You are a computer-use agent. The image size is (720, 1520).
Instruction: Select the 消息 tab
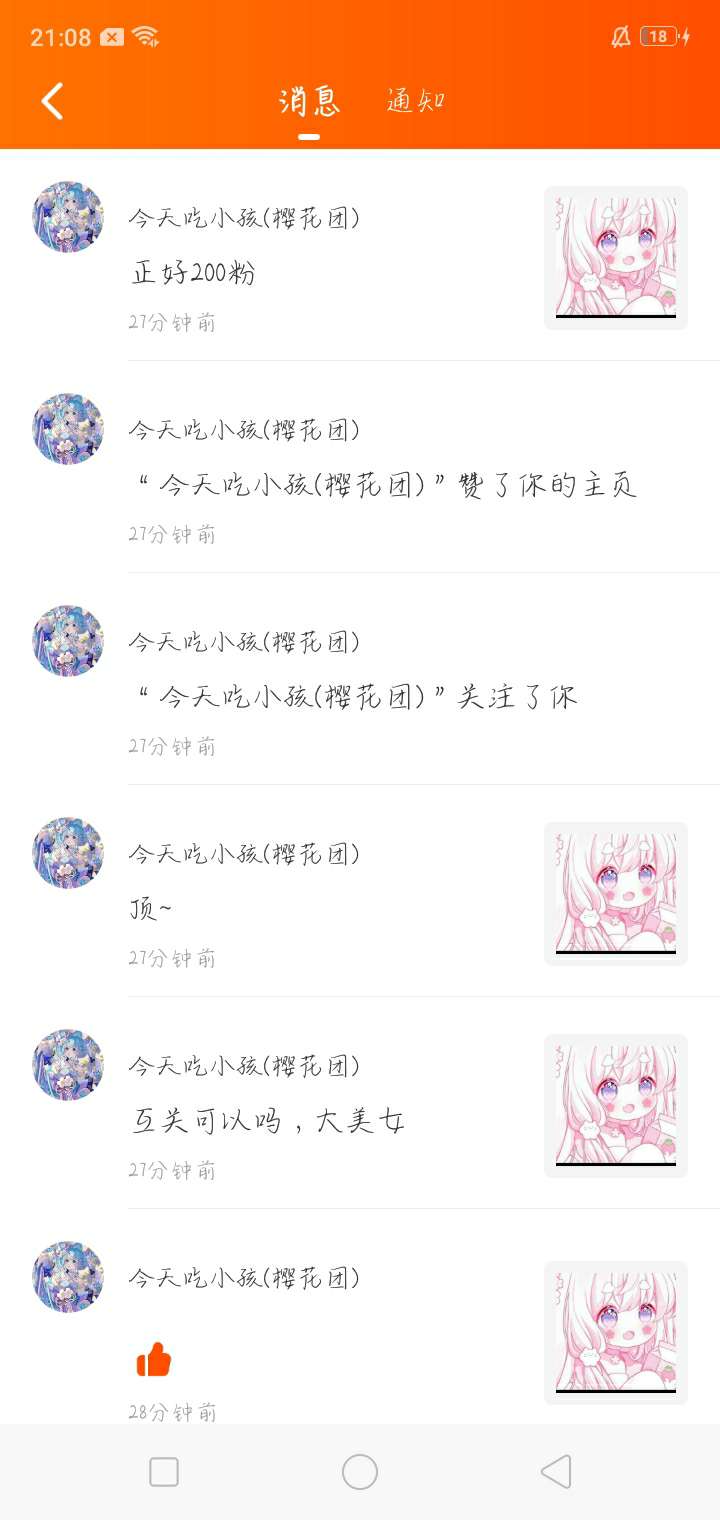tap(309, 101)
